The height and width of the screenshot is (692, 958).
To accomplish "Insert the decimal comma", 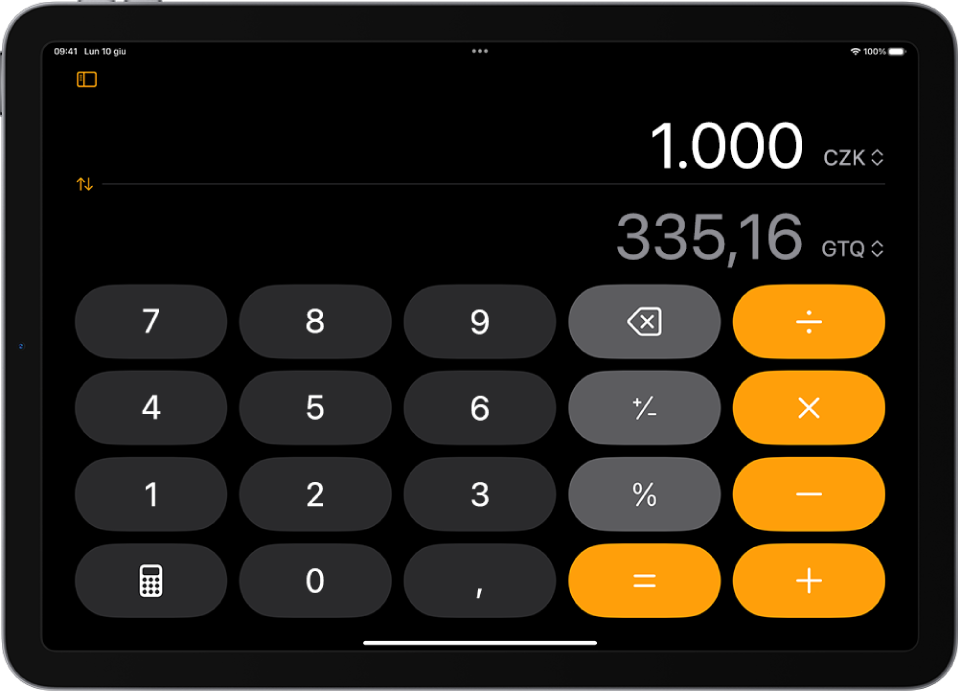I will click(x=480, y=581).
